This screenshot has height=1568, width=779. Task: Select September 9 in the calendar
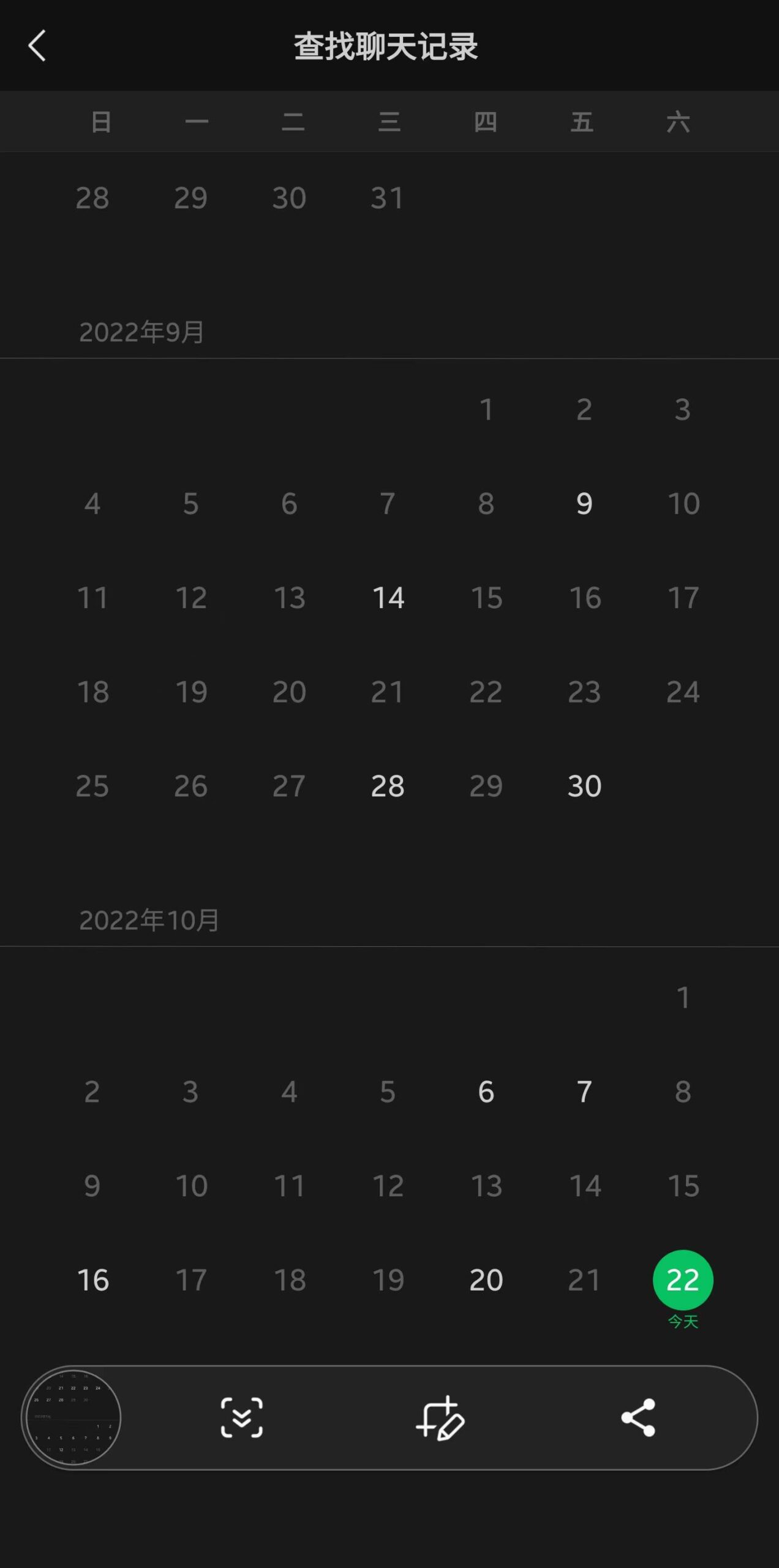(x=584, y=503)
